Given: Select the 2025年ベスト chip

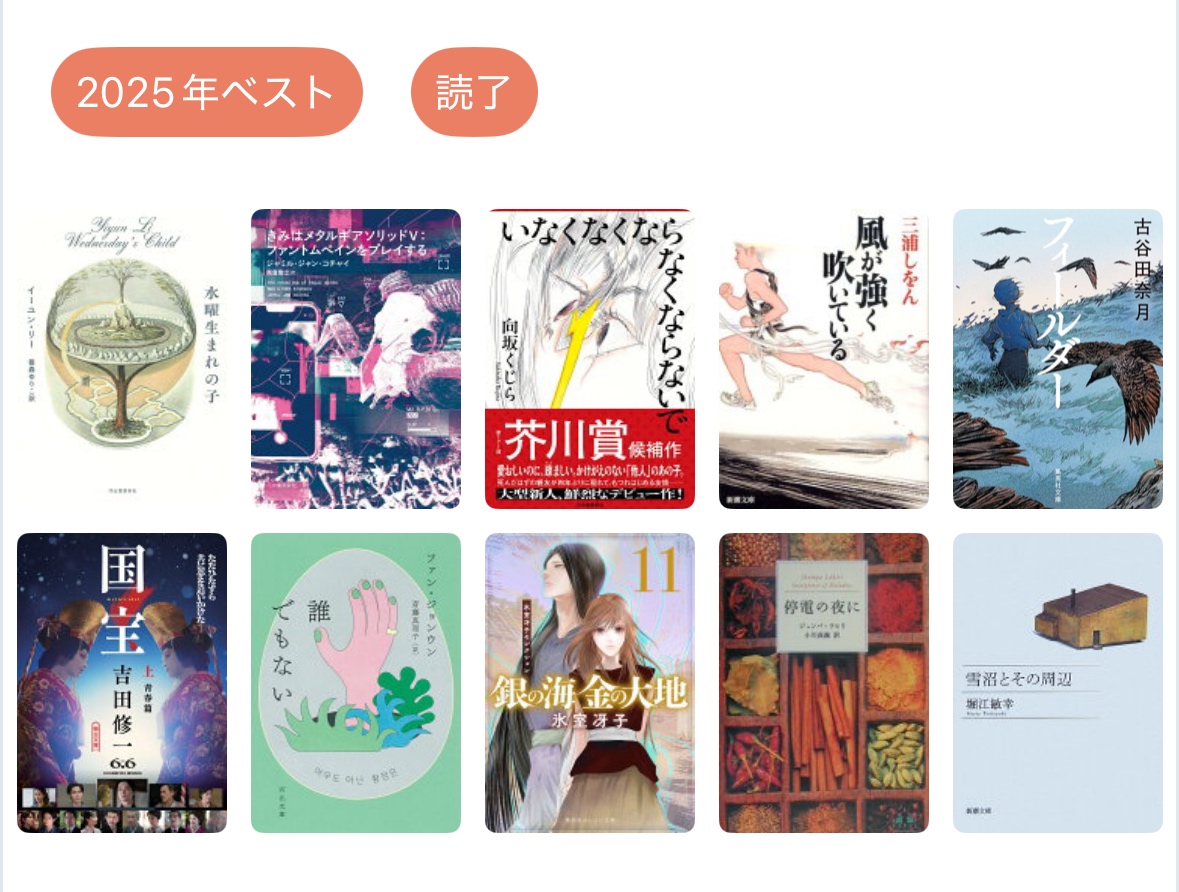Looking at the screenshot, I should point(206,92).
